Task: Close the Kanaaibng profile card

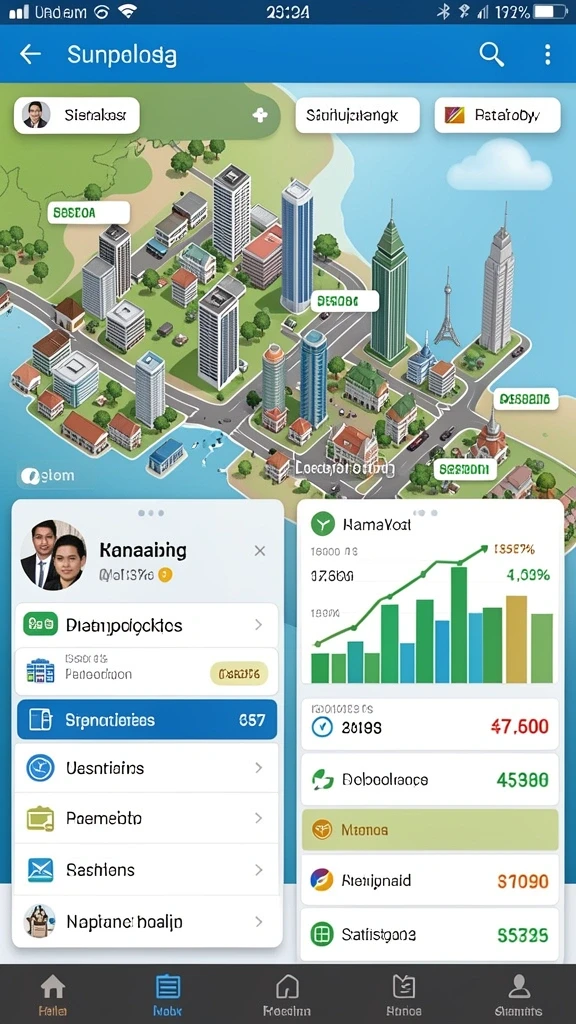Action: click(260, 551)
